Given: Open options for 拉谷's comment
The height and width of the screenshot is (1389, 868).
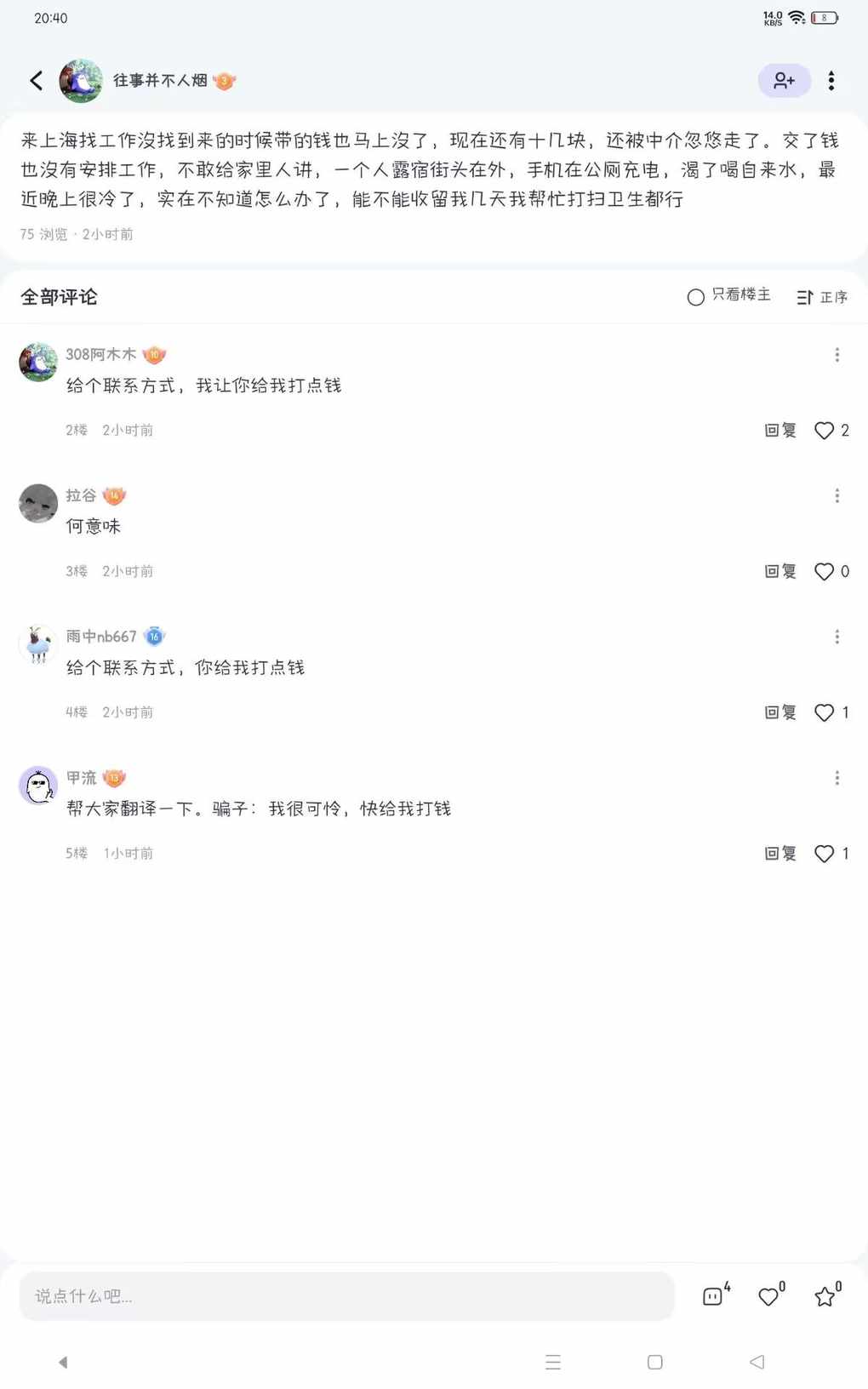Looking at the screenshot, I should pyautogui.click(x=837, y=496).
